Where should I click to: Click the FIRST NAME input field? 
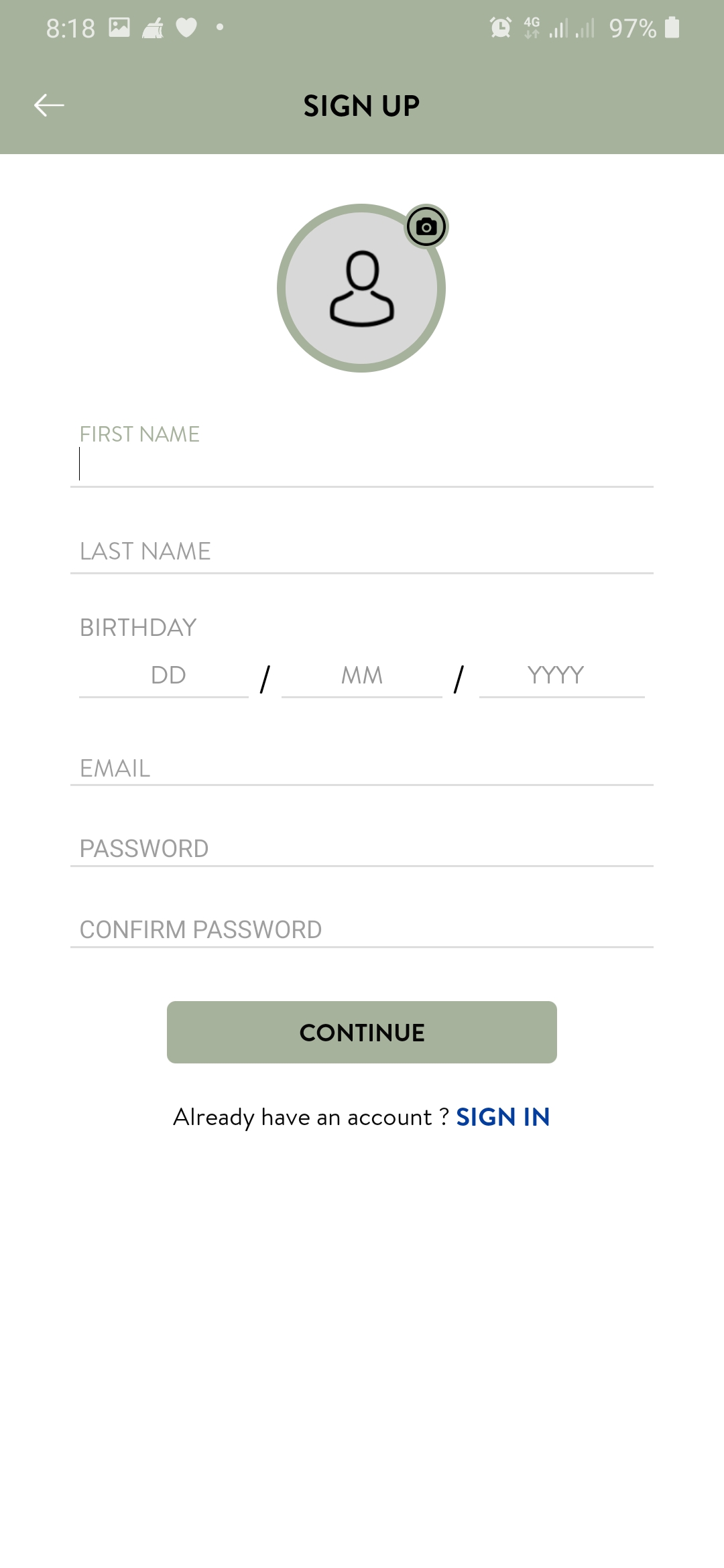pos(362,462)
